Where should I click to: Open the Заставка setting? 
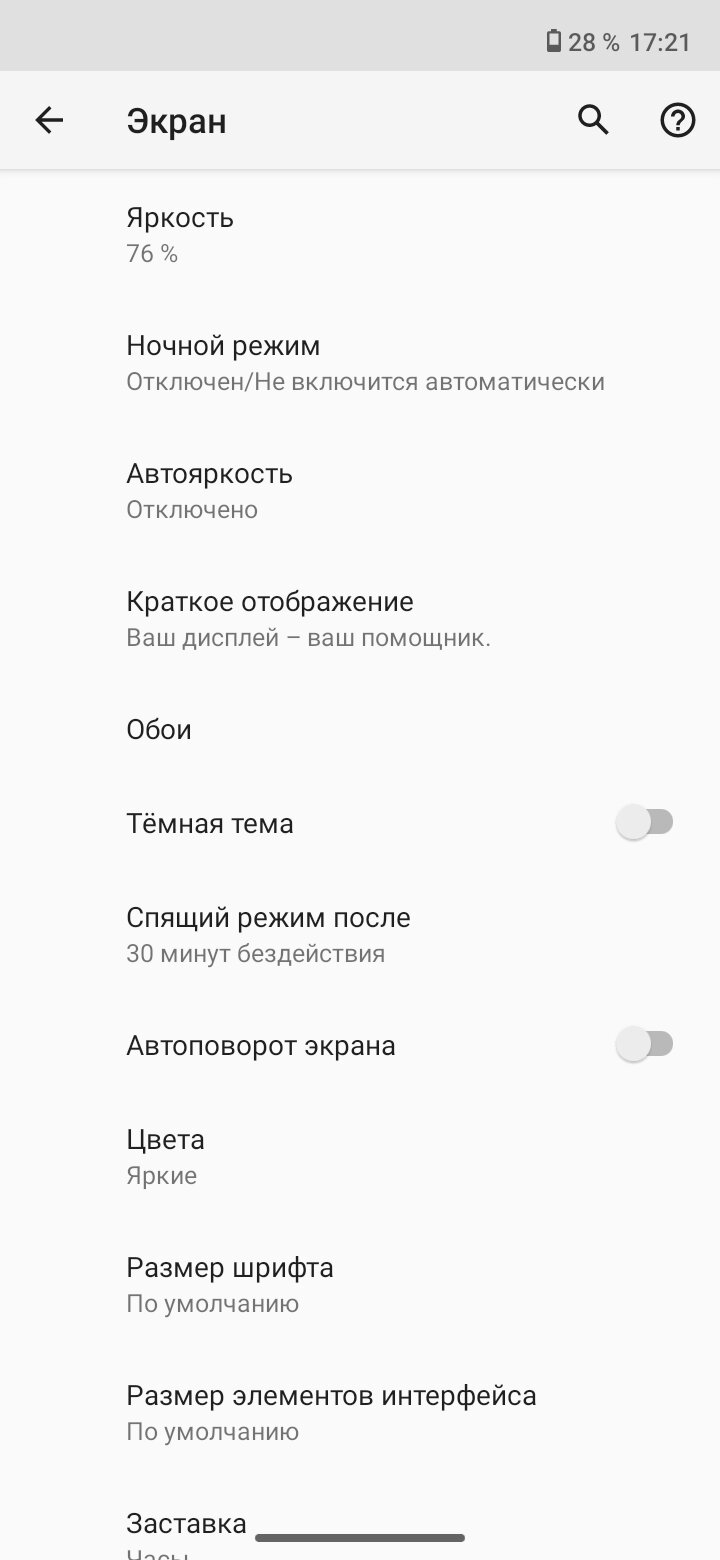click(x=360, y=1520)
